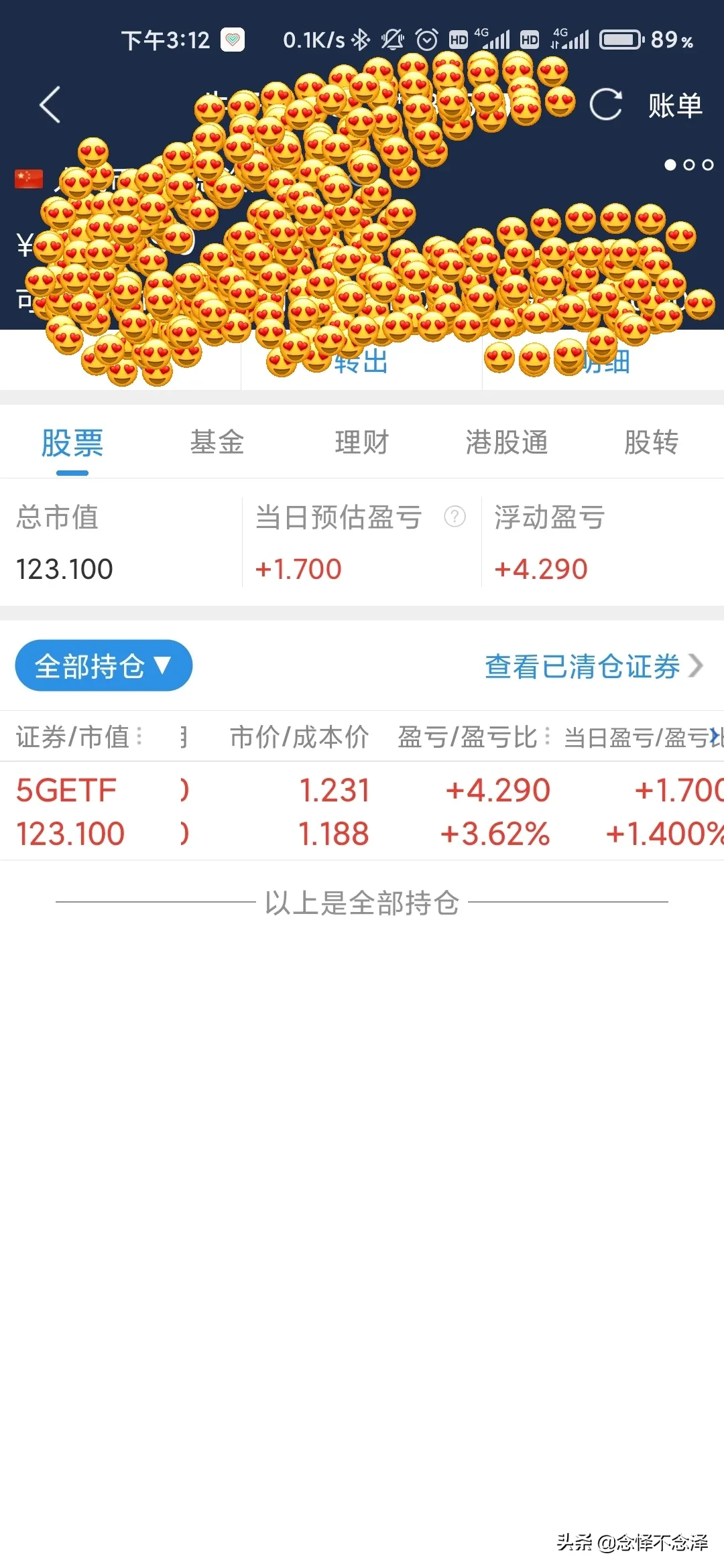724x1568 pixels.
Task: Open the 5GETF holding row
Action: [362, 811]
